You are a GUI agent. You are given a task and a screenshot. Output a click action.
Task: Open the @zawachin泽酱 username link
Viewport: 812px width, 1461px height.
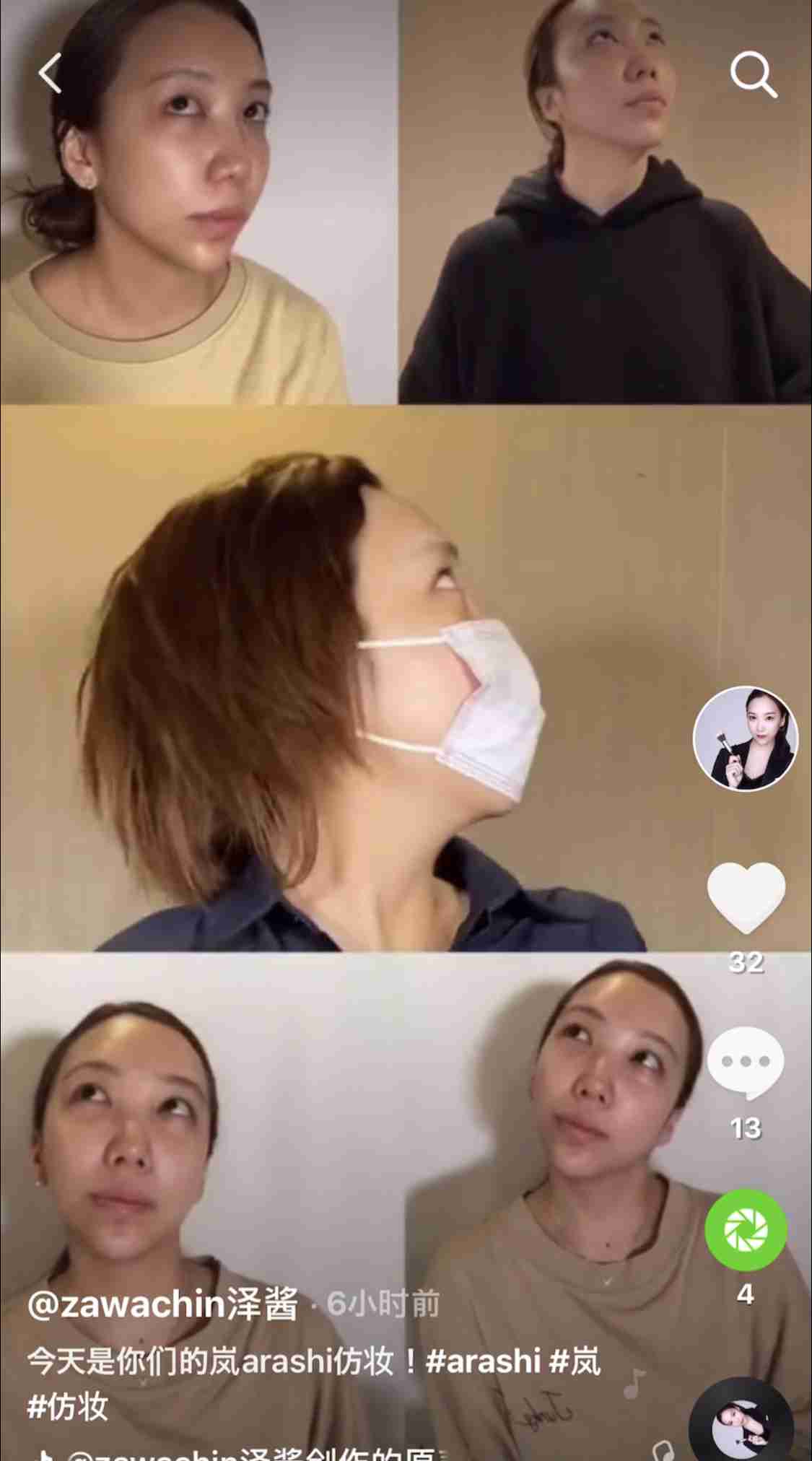coord(163,1304)
